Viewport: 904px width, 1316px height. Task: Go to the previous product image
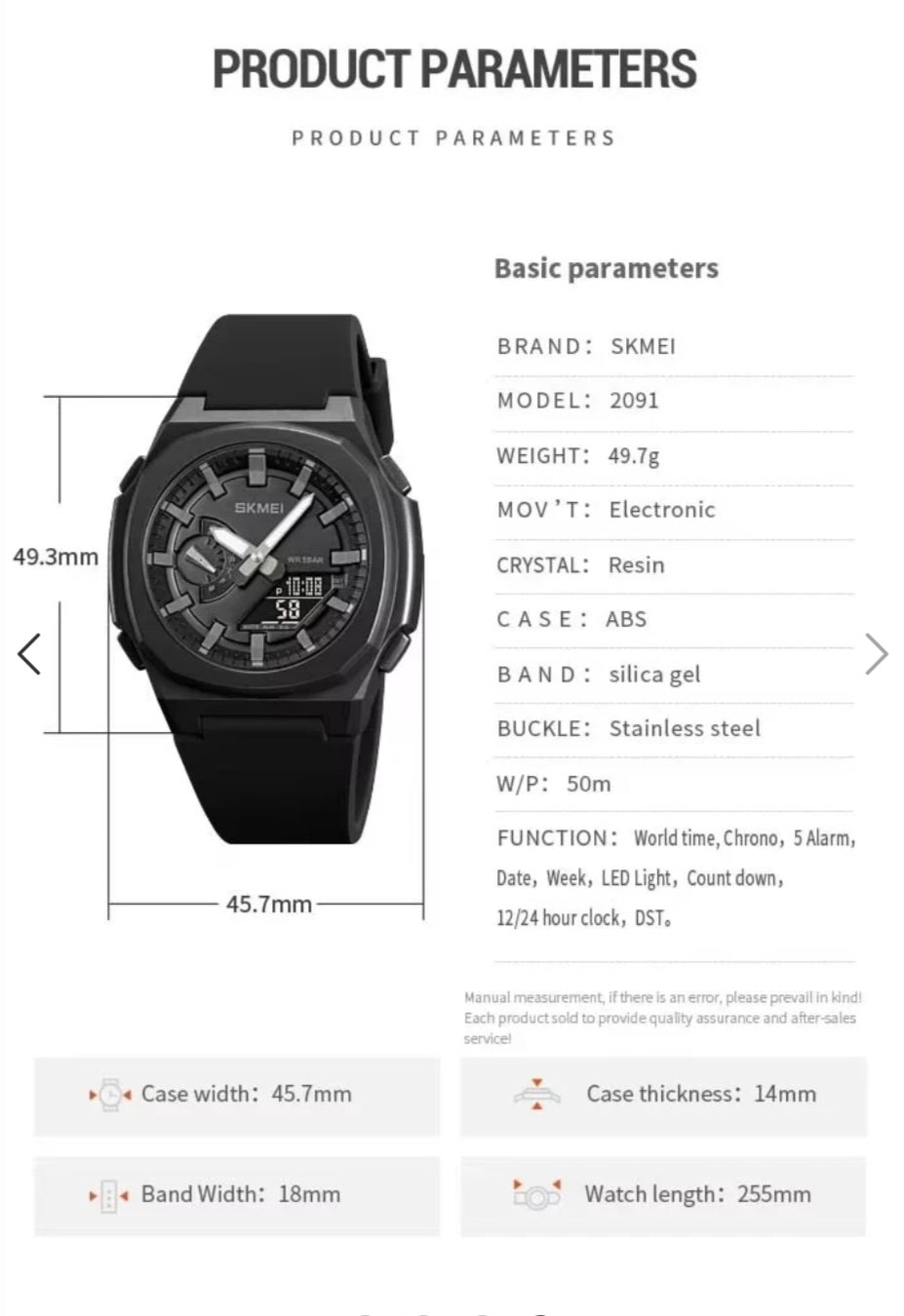click(29, 653)
